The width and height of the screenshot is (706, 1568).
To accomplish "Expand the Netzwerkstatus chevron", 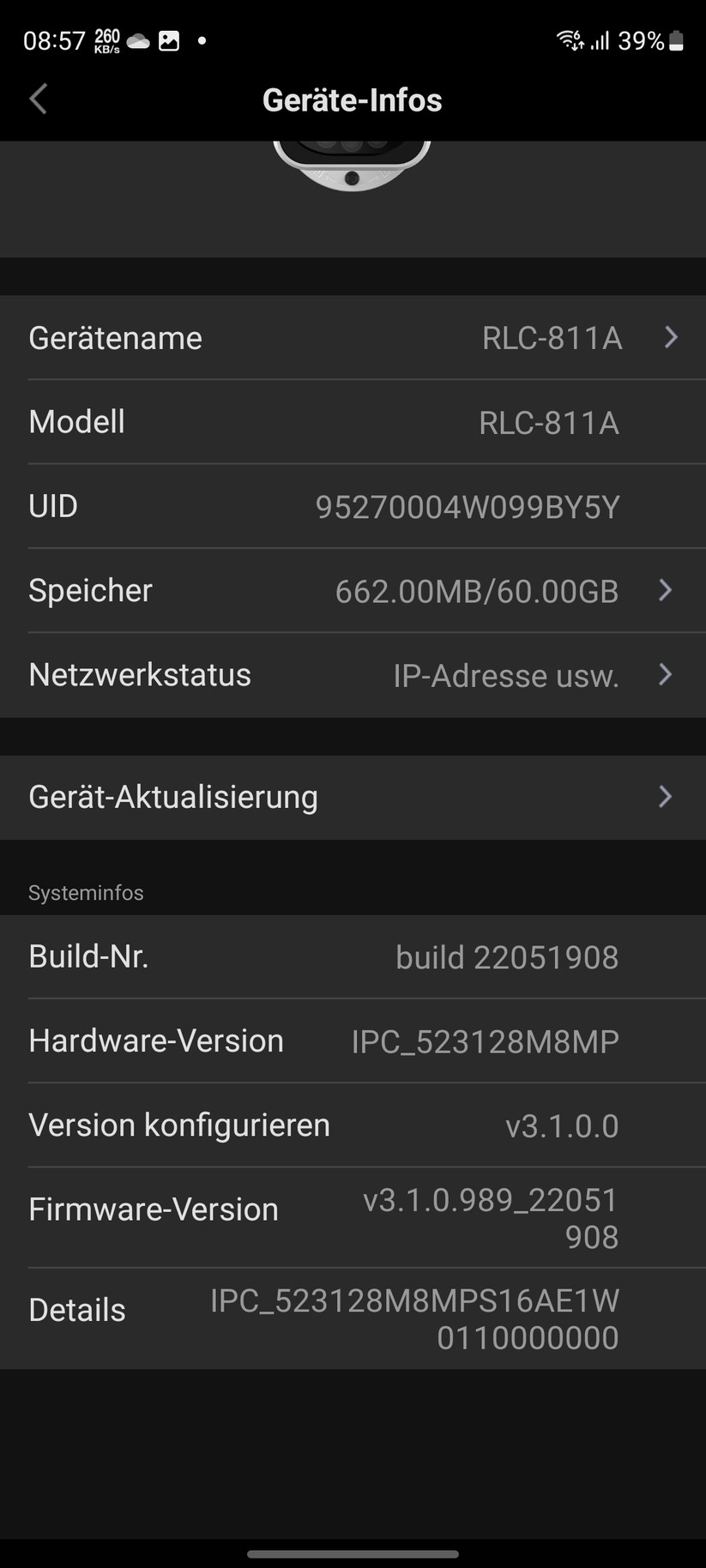I will point(667,675).
